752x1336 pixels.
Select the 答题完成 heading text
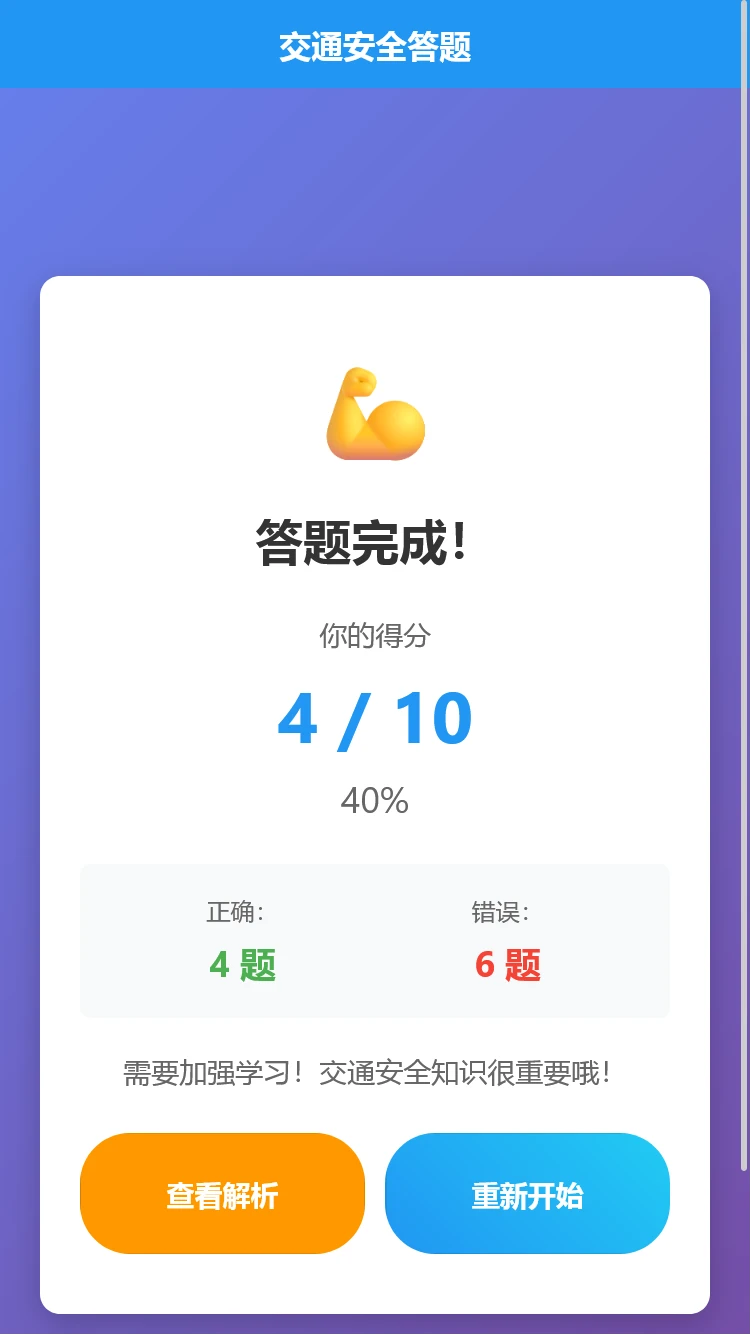click(x=376, y=540)
